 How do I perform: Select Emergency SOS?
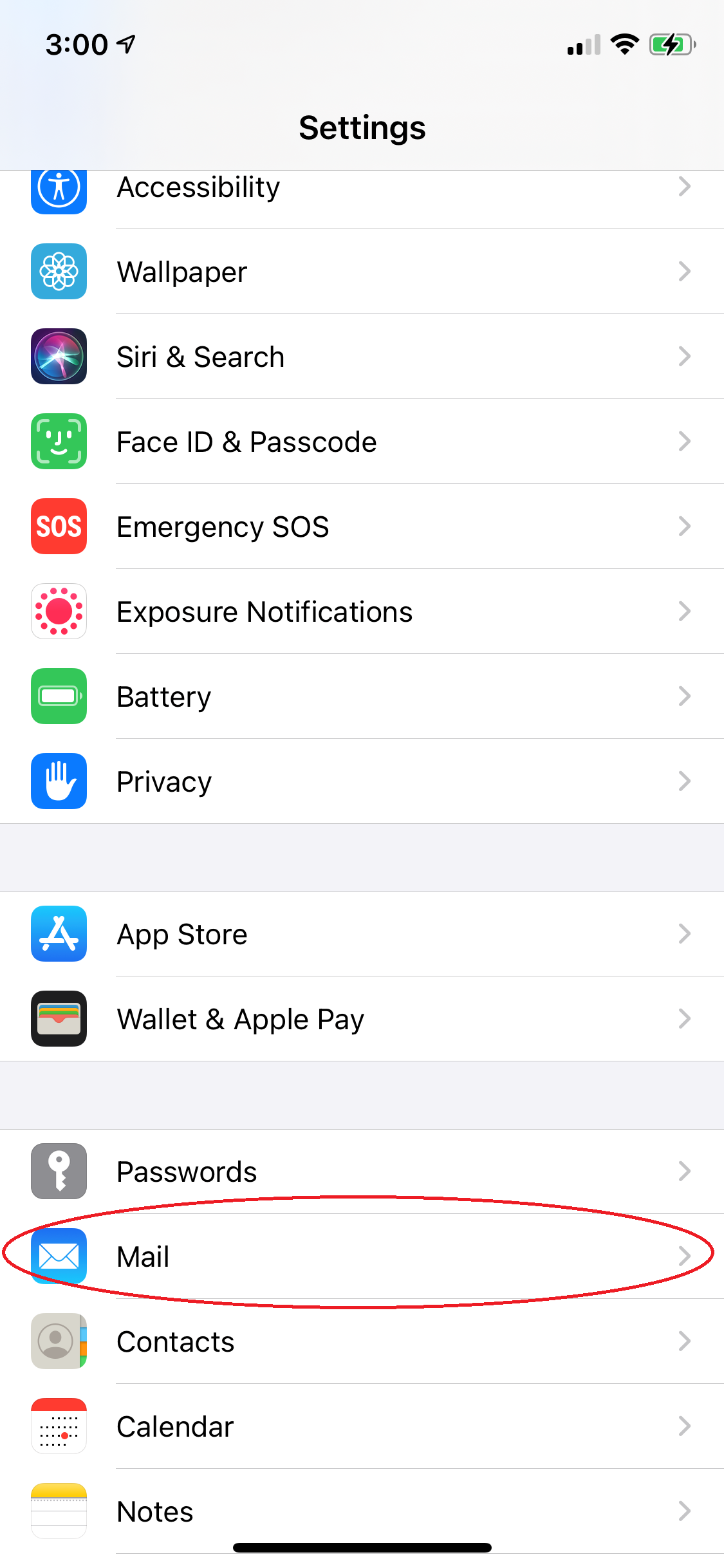tap(362, 527)
